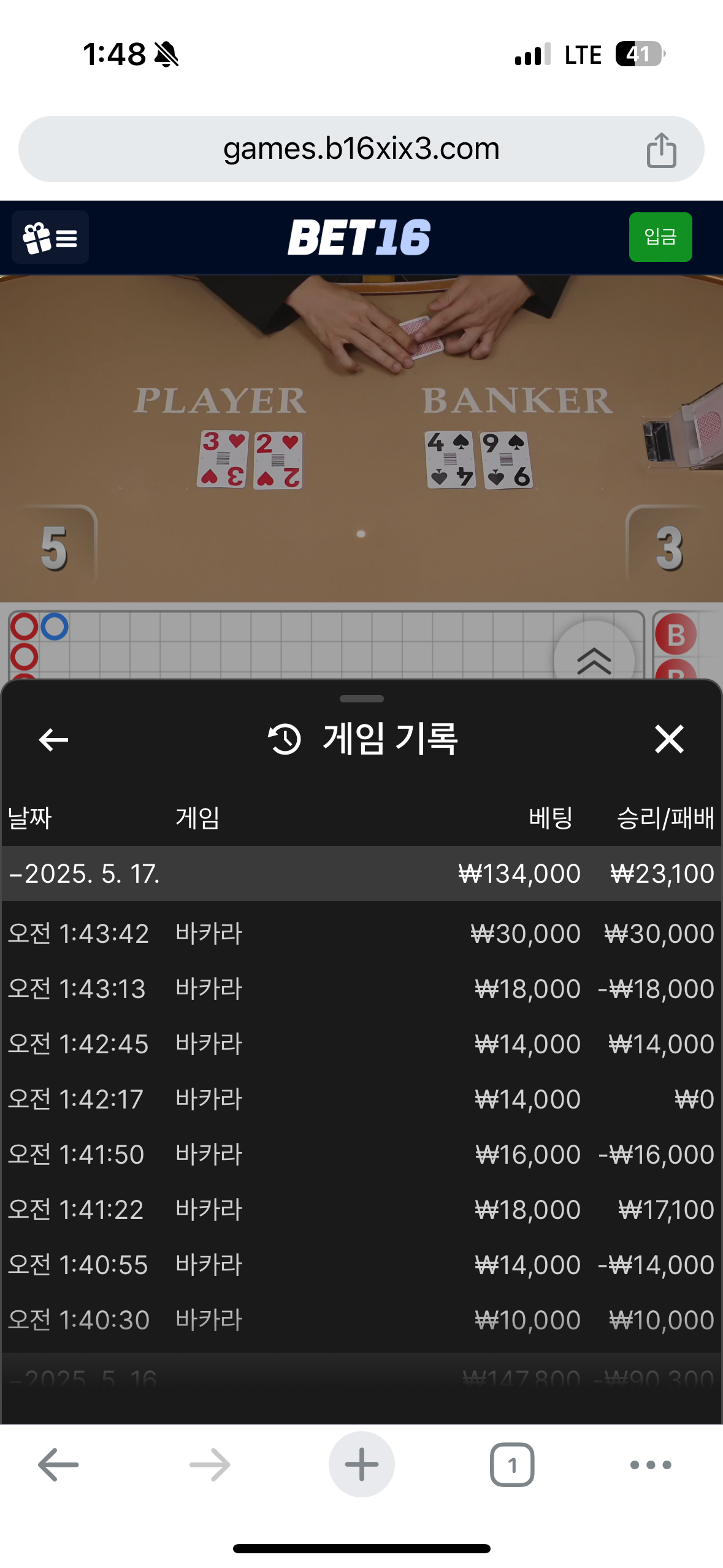
Task: Open the 오전 1:43:13 baccarat record
Action: click(361, 989)
